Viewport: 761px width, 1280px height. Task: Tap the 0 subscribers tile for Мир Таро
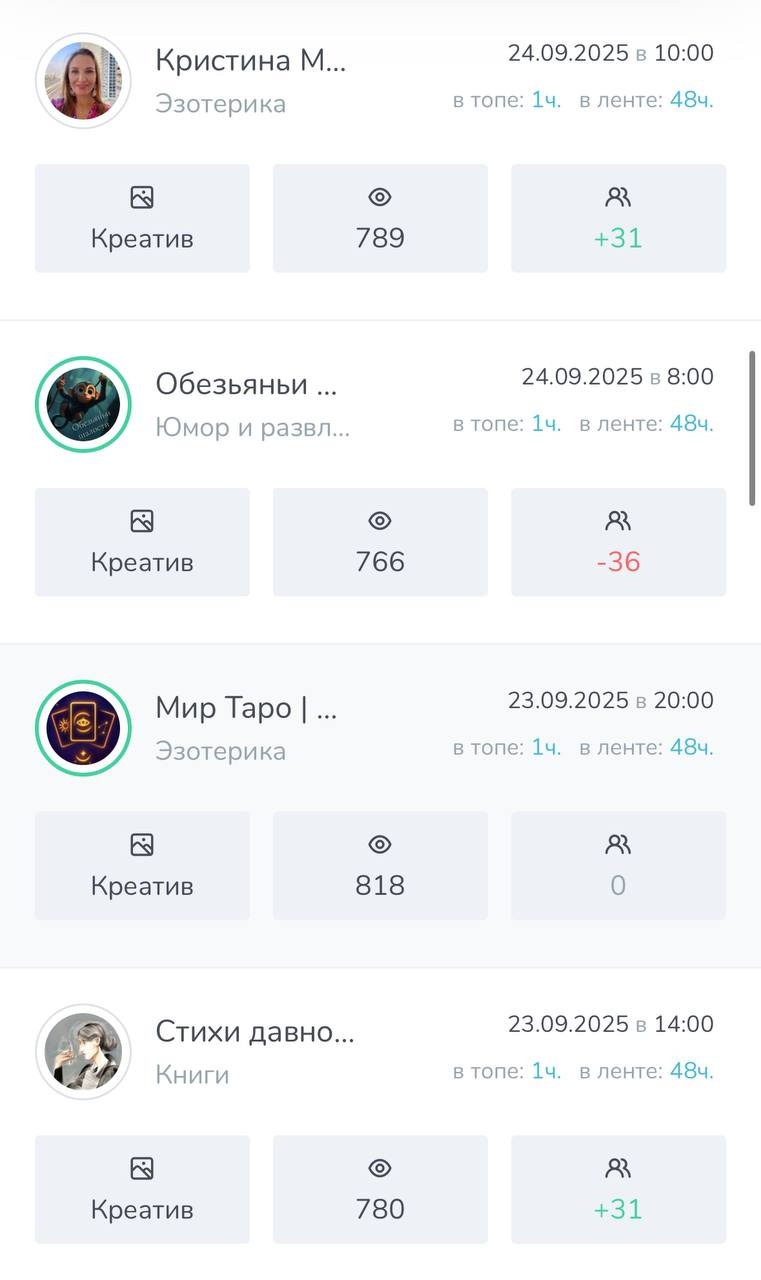(618, 865)
